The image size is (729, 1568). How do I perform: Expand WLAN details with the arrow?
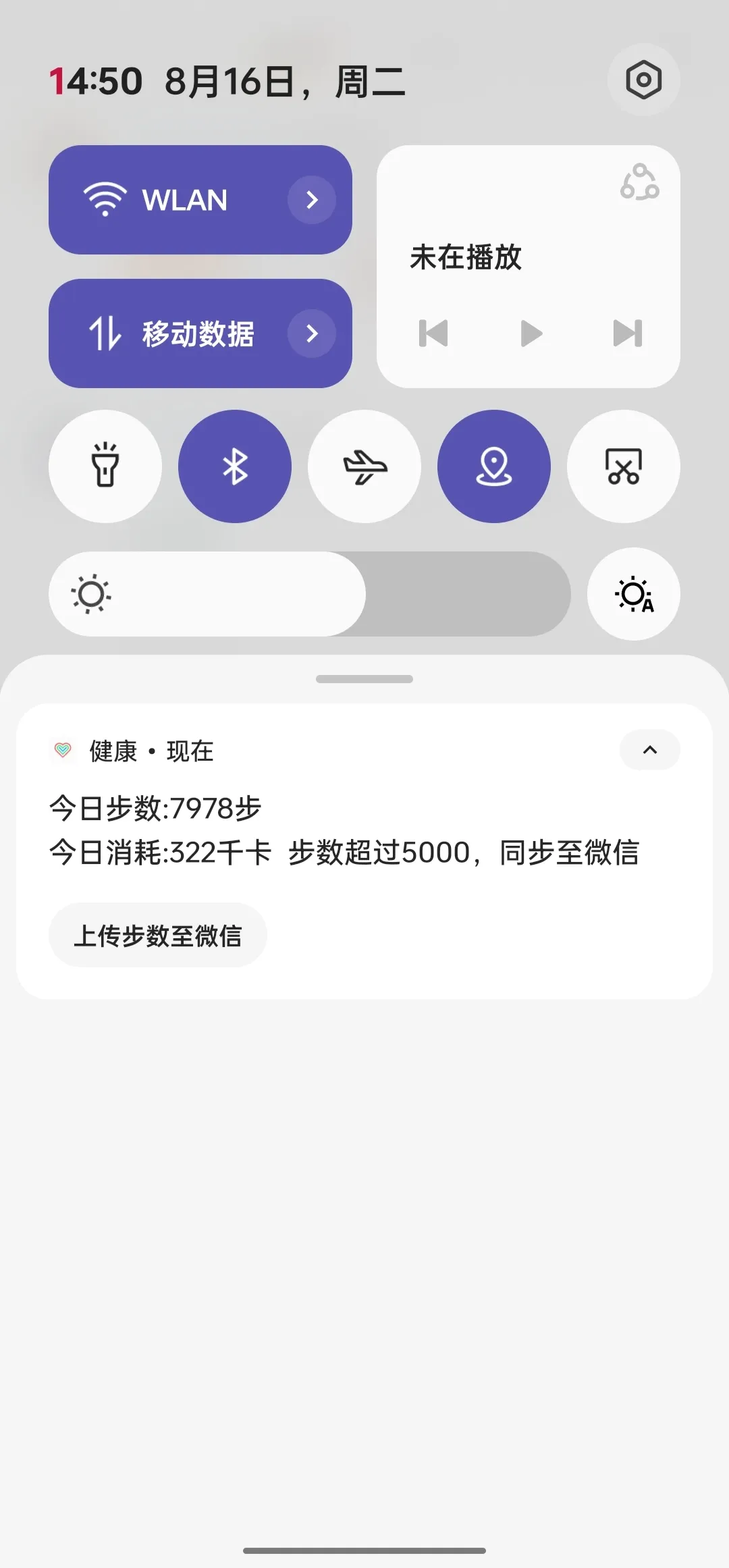312,200
